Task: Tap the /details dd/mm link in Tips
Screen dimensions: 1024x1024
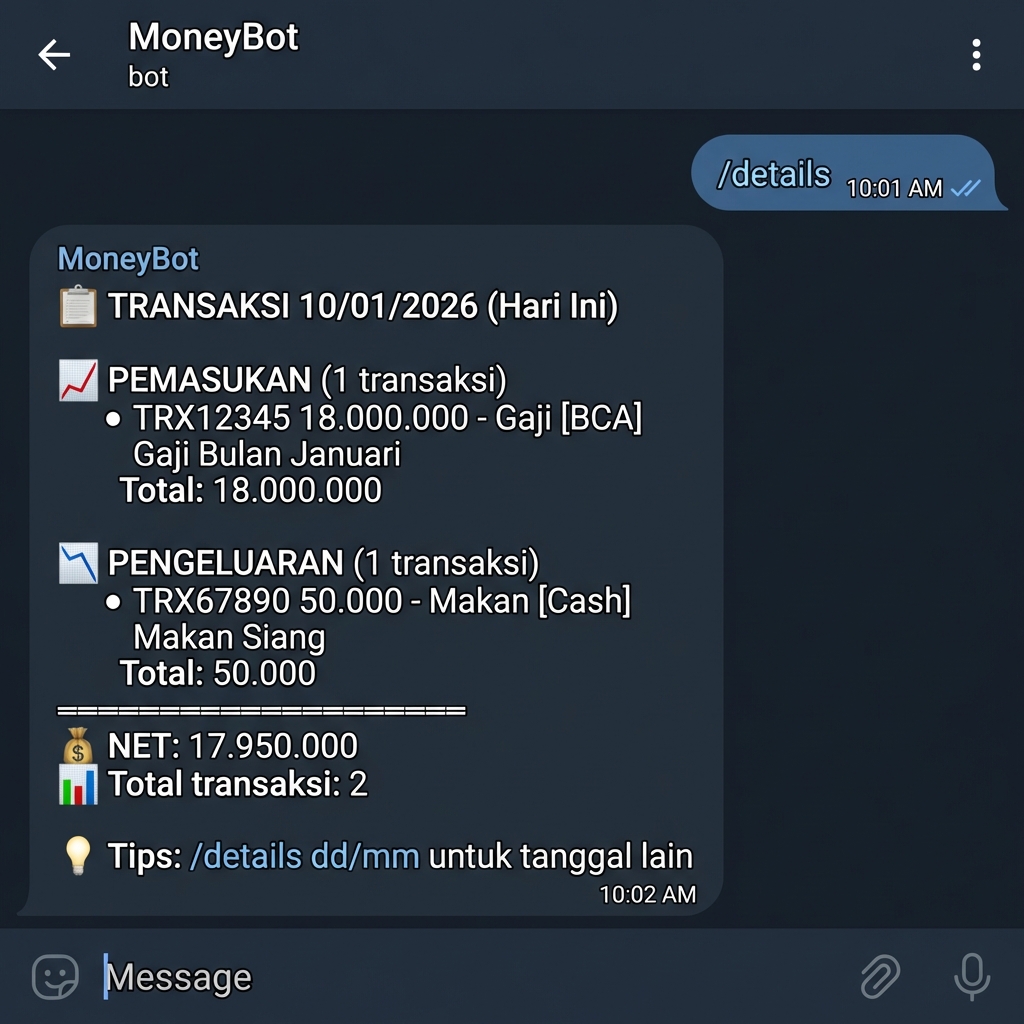Action: pyautogui.click(x=304, y=856)
